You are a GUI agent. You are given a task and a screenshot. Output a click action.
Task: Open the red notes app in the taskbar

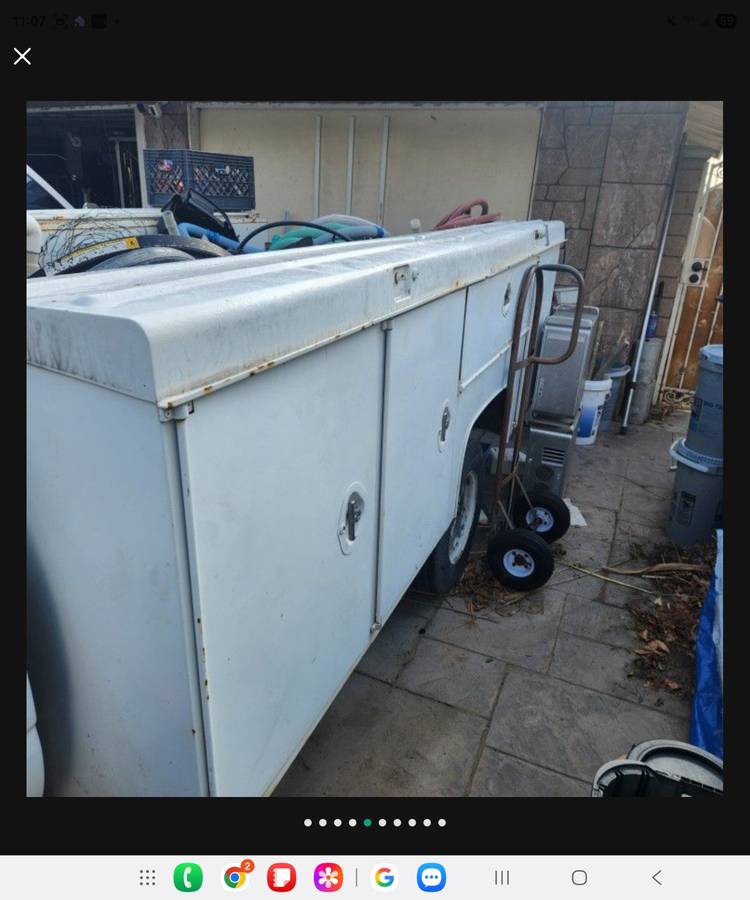(x=282, y=878)
